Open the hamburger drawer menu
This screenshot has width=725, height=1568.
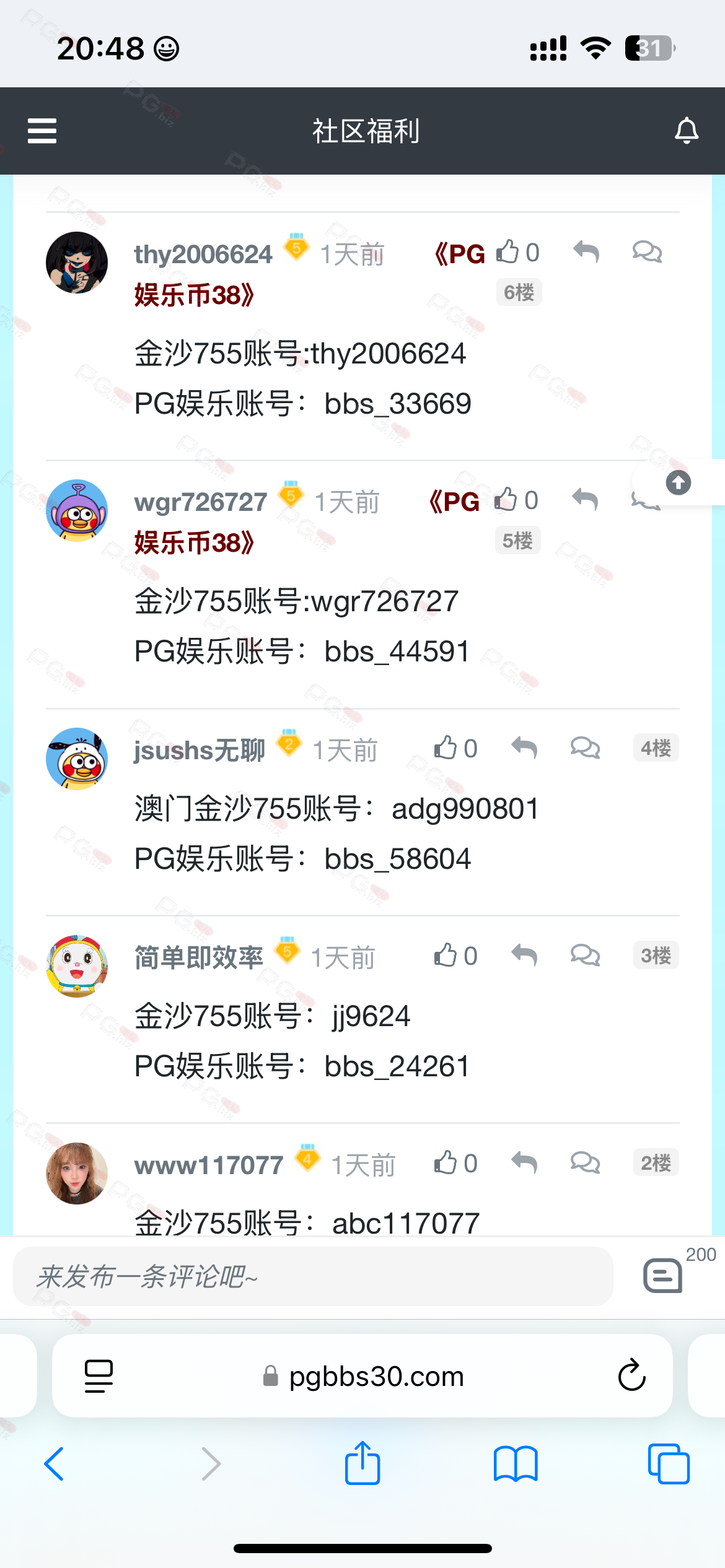click(x=42, y=131)
